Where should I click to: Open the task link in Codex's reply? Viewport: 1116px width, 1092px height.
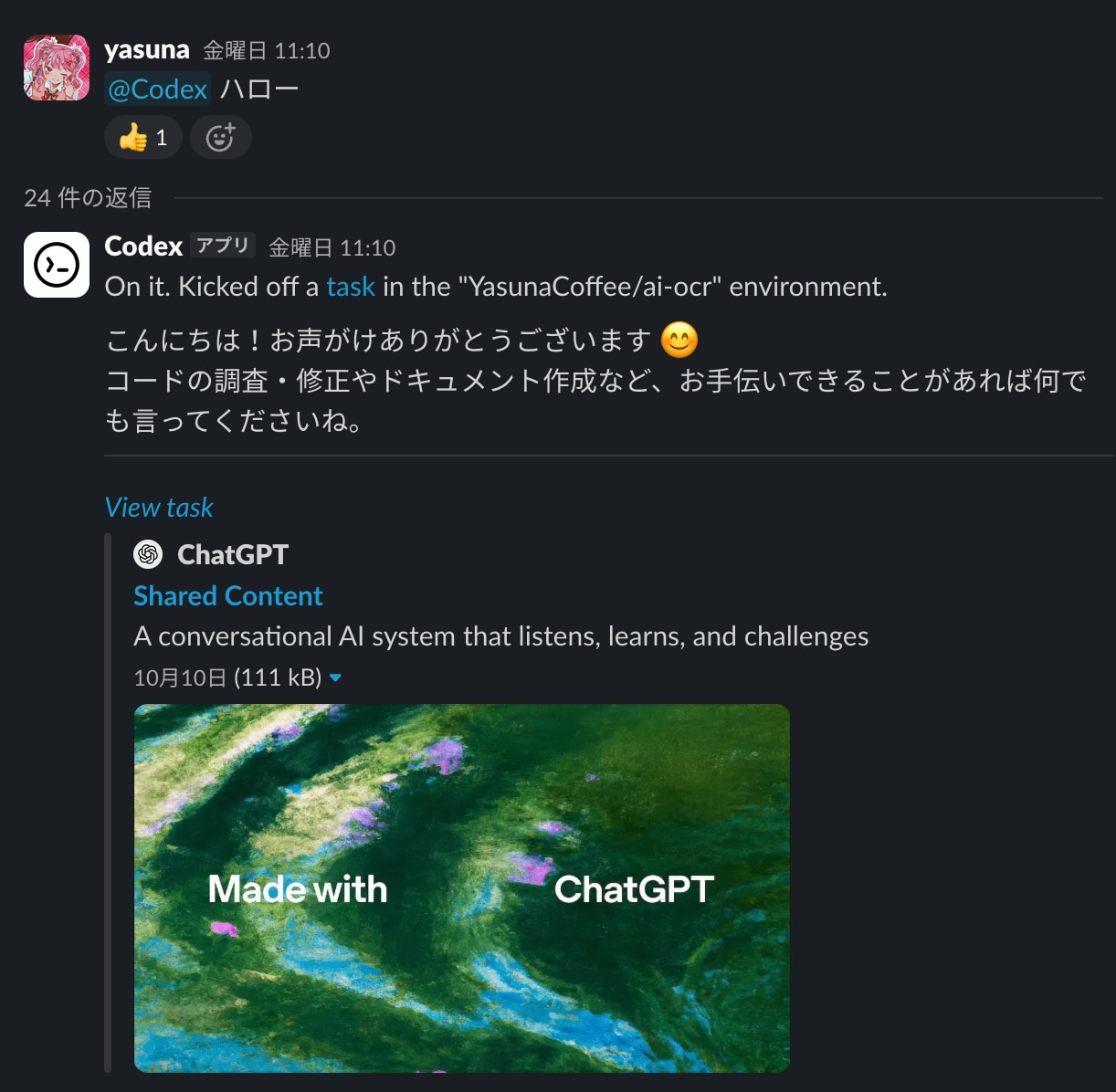pos(351,287)
